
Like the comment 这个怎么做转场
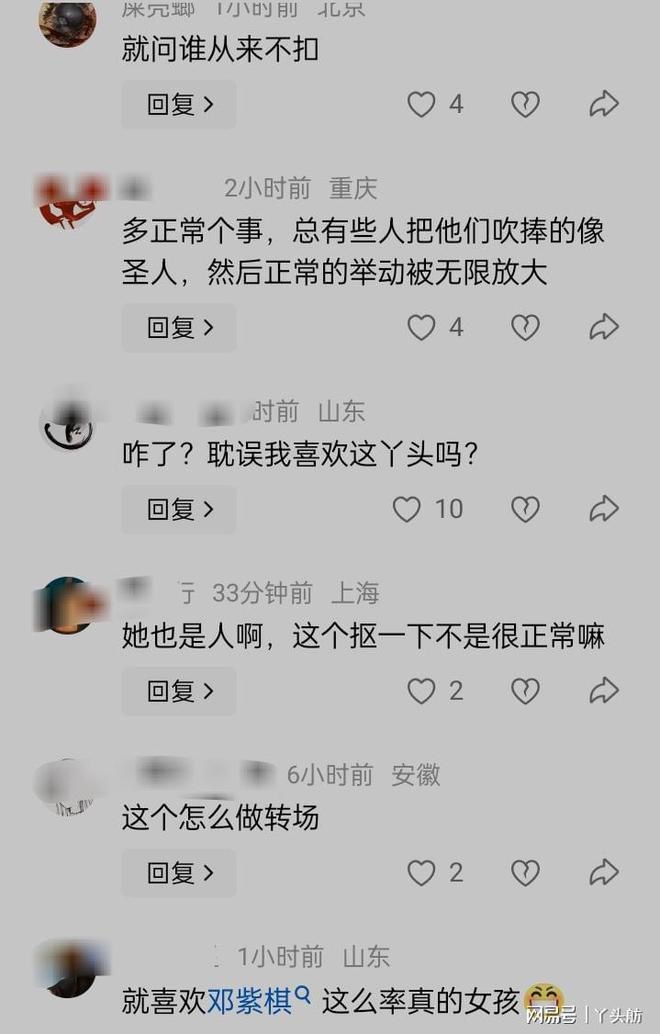click(422, 873)
